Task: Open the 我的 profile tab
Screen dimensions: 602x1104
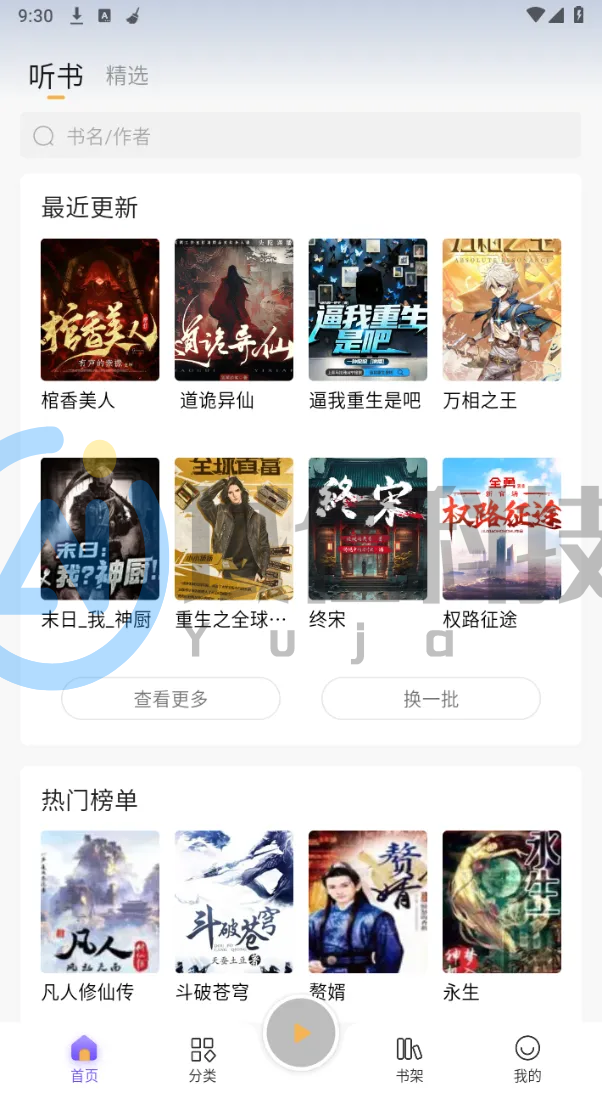Action: [x=527, y=1059]
